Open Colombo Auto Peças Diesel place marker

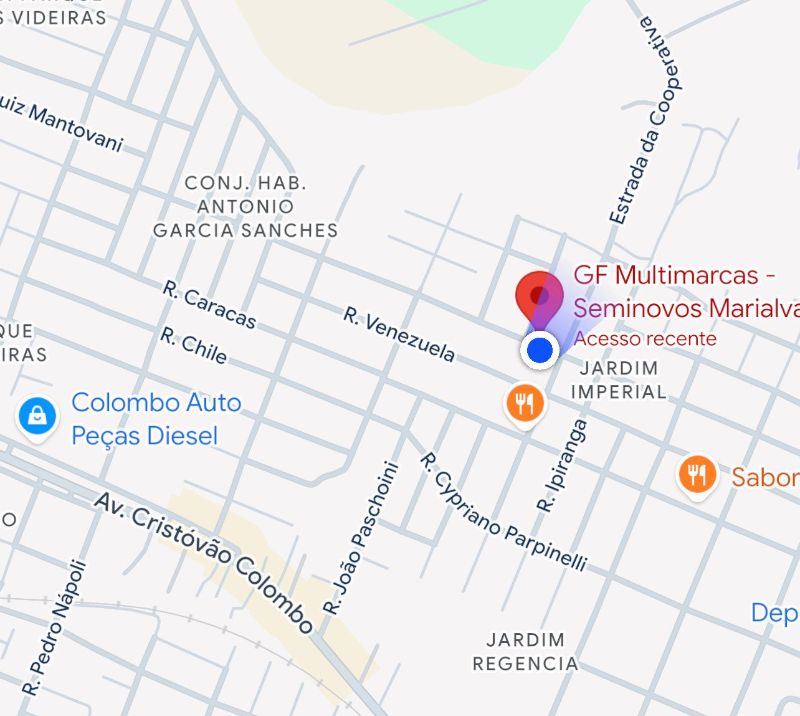coord(37,415)
